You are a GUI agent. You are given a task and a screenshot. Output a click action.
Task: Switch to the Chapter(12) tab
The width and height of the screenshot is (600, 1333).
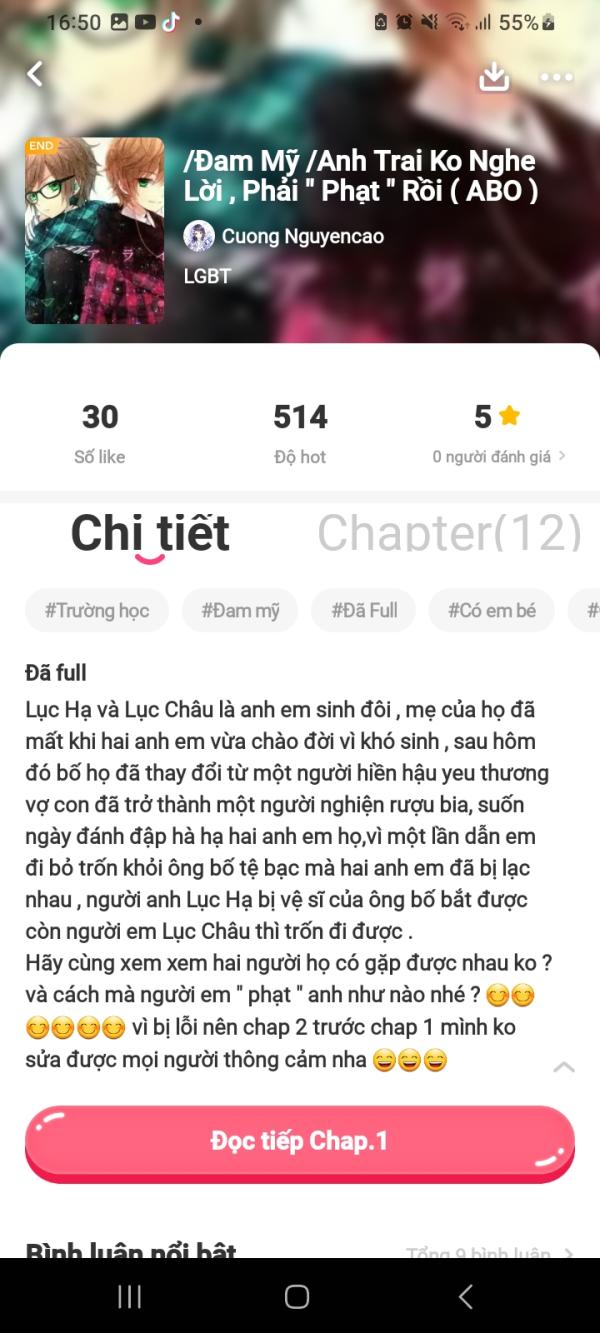click(449, 533)
